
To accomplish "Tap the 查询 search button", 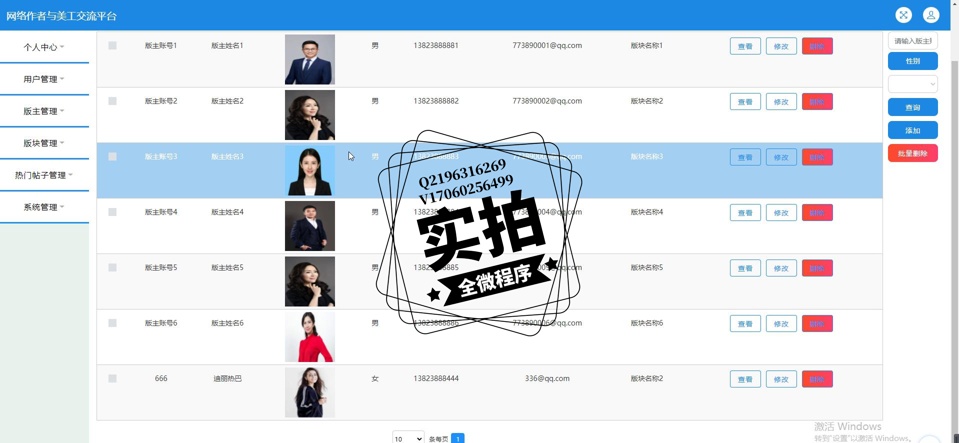I will click(x=912, y=107).
